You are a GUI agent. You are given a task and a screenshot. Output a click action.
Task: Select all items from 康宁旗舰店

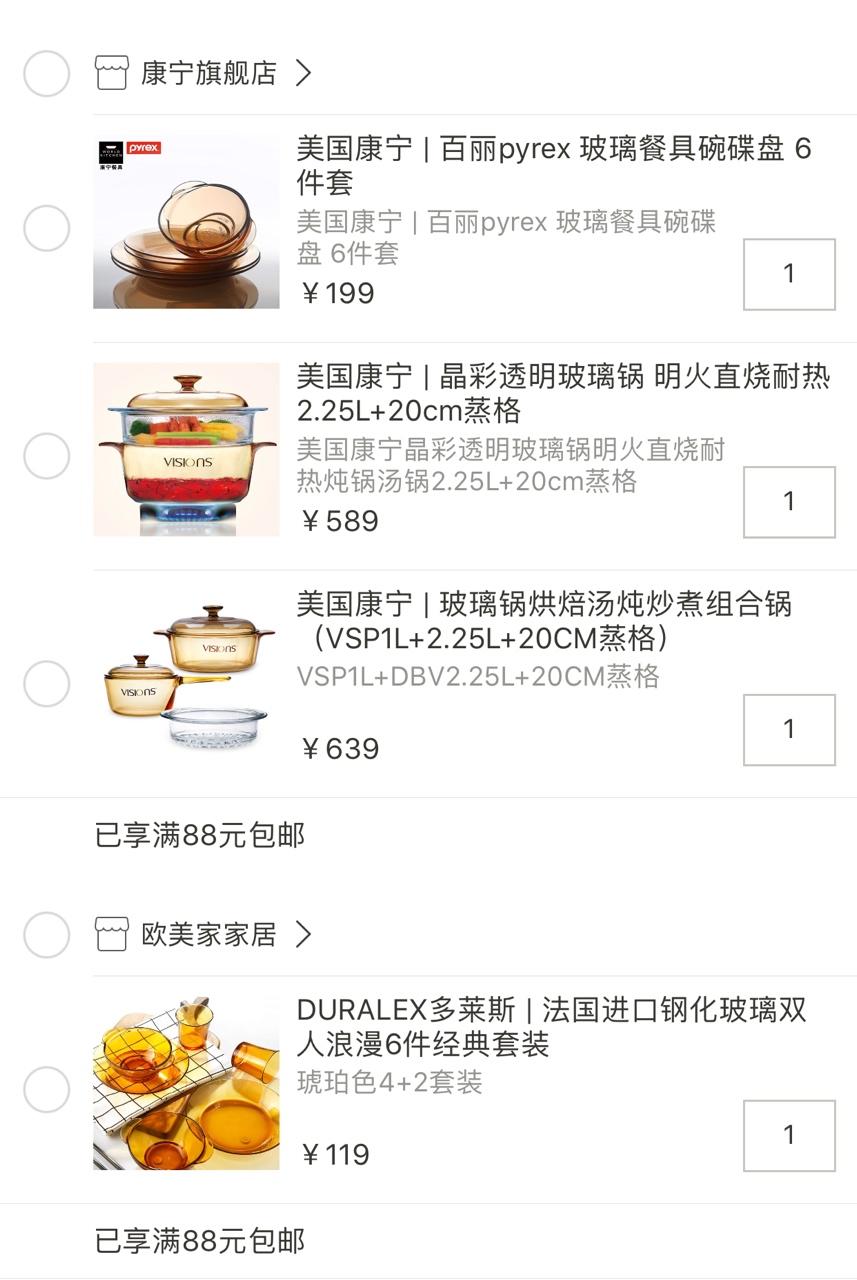pos(46,74)
